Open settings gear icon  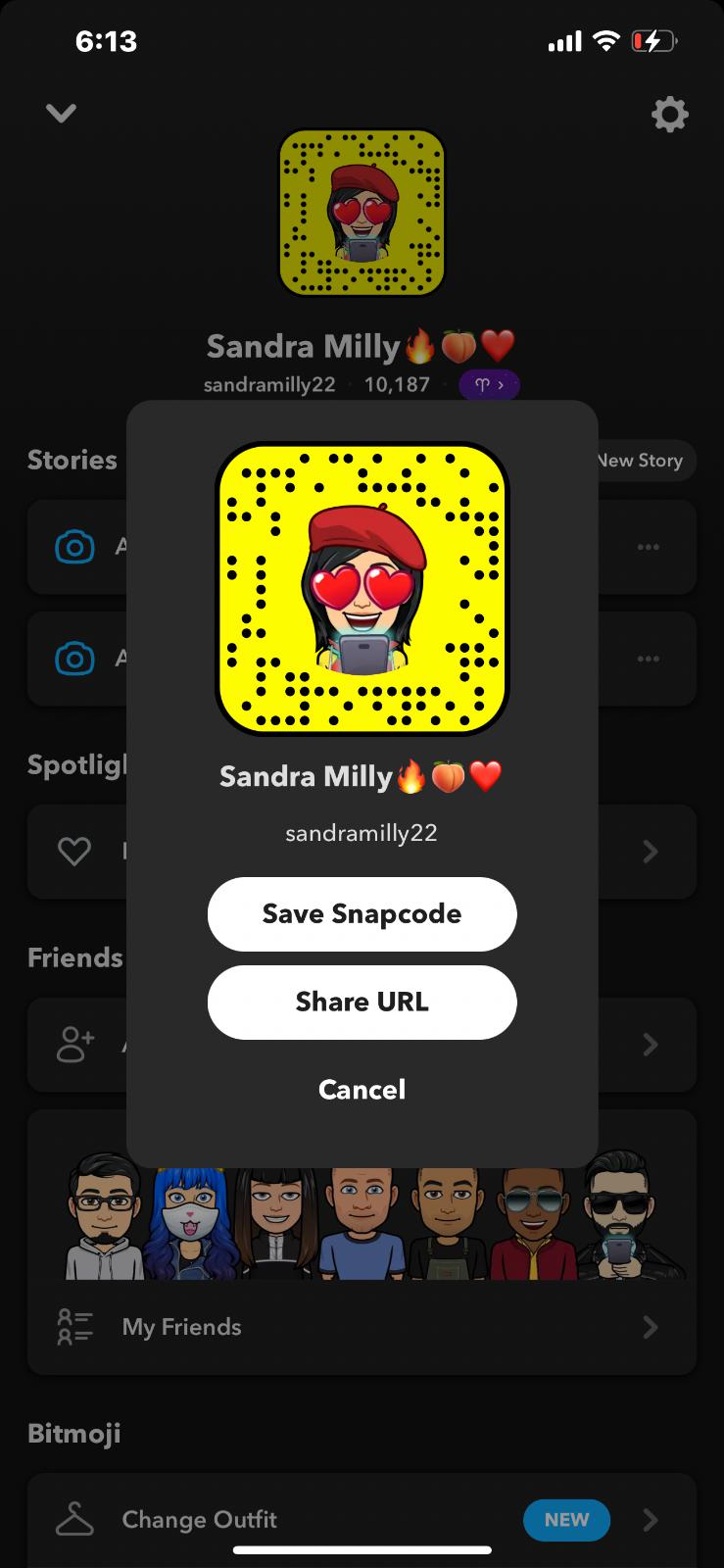pyautogui.click(x=670, y=115)
